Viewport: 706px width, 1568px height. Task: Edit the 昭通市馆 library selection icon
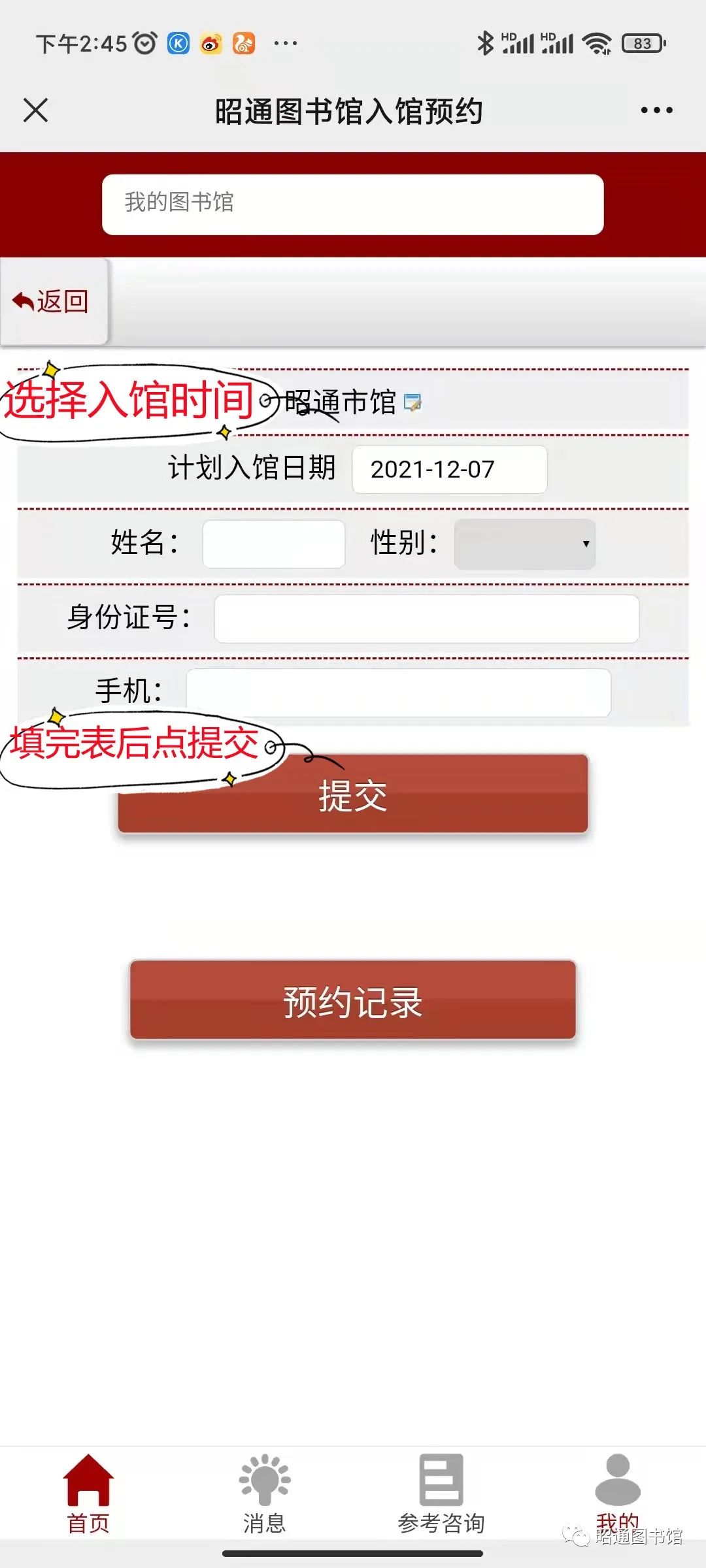point(412,402)
